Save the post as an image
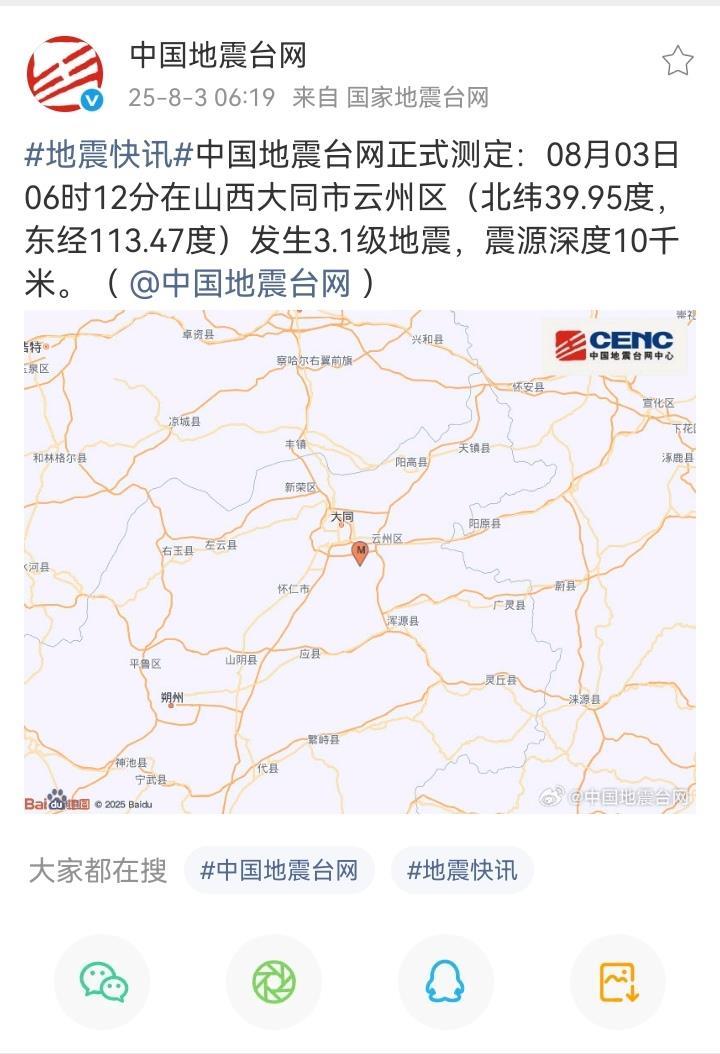The image size is (720, 1054). coord(617,982)
